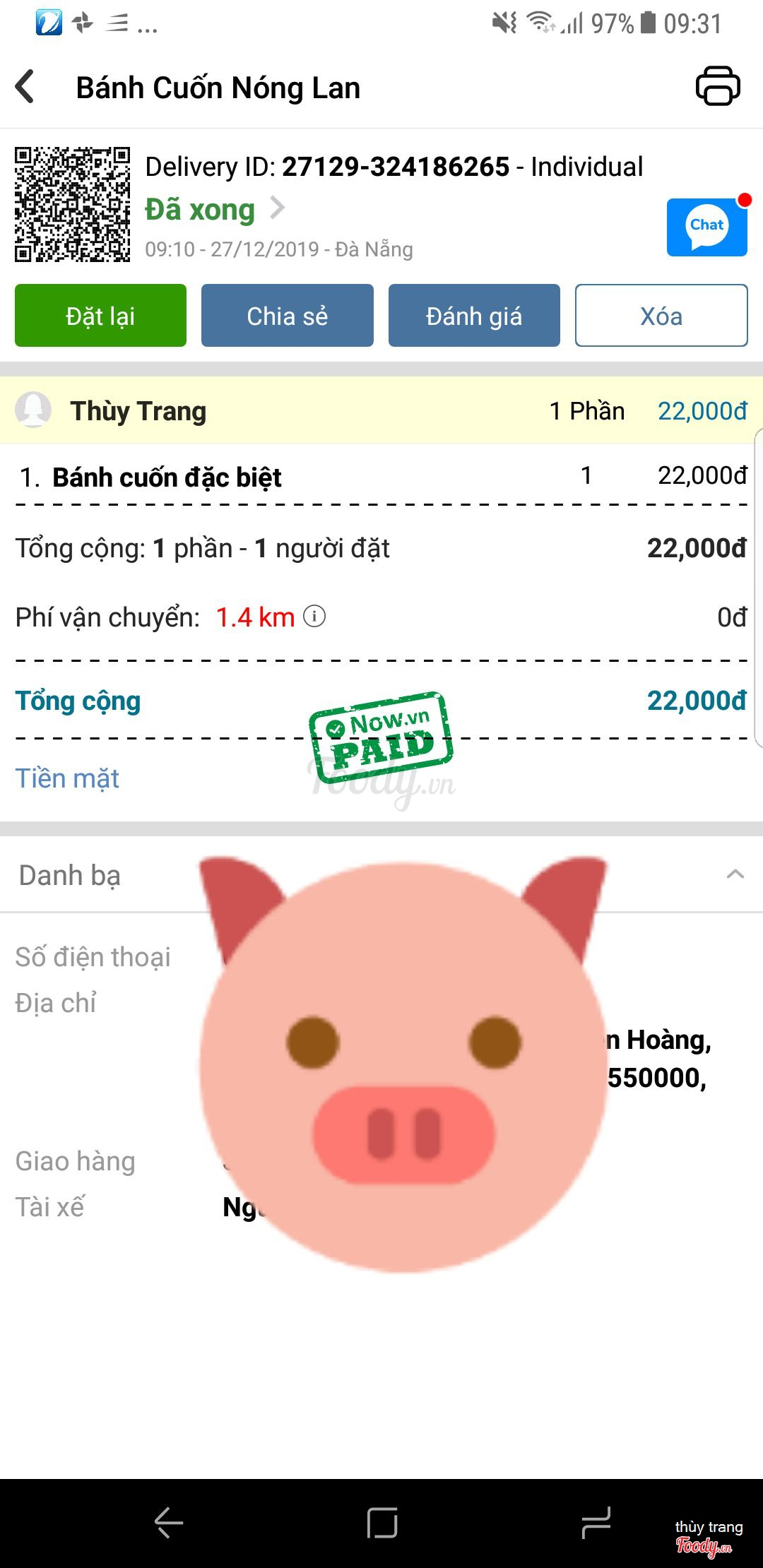Viewport: 763px width, 1568px height.
Task: Share the order via Chia sẻ
Action: coord(287,316)
